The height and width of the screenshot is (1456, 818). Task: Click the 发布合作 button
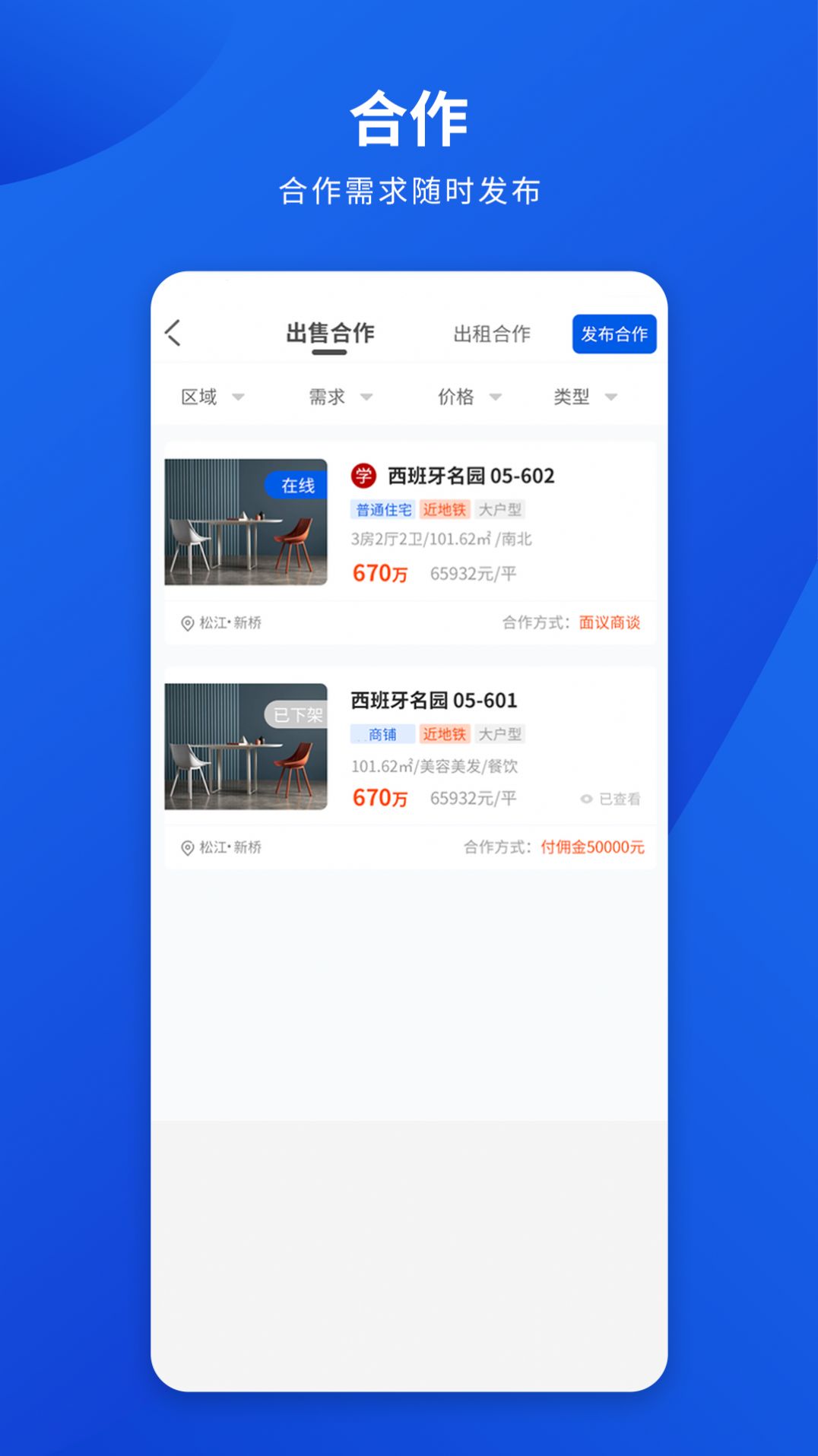614,333
